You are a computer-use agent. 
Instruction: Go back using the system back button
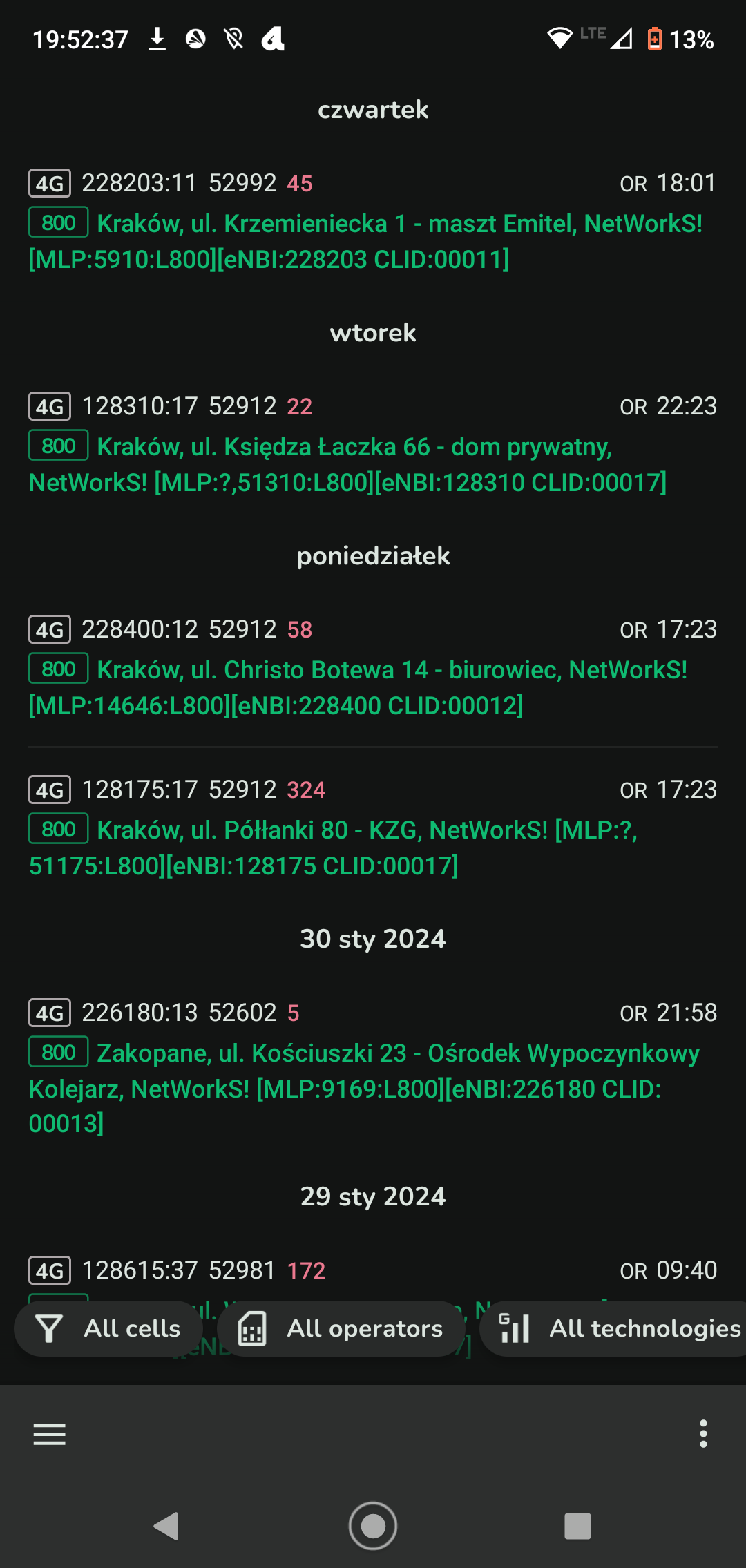(x=166, y=1526)
